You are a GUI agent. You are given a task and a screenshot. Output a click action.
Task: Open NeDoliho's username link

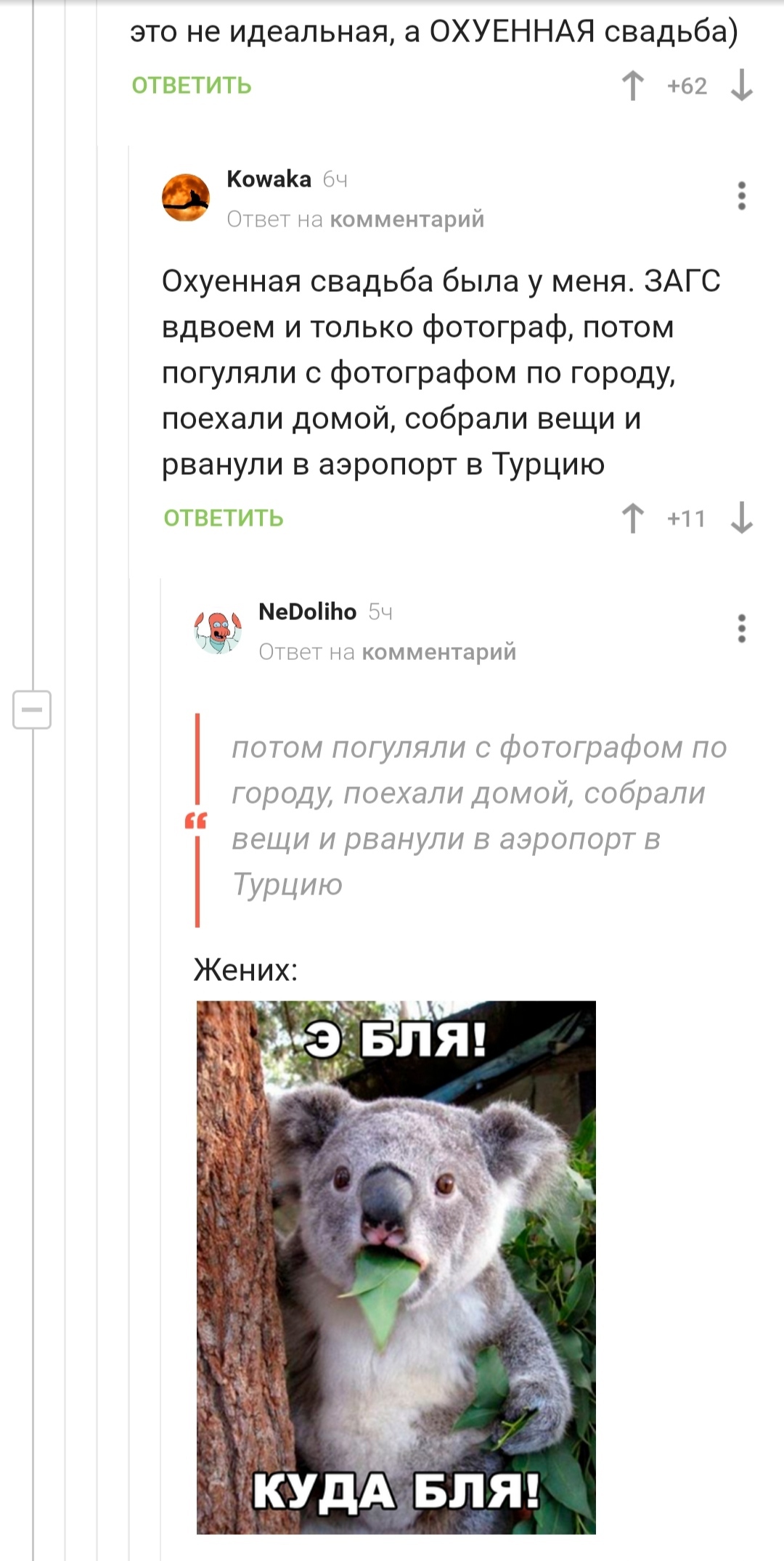[x=307, y=611]
